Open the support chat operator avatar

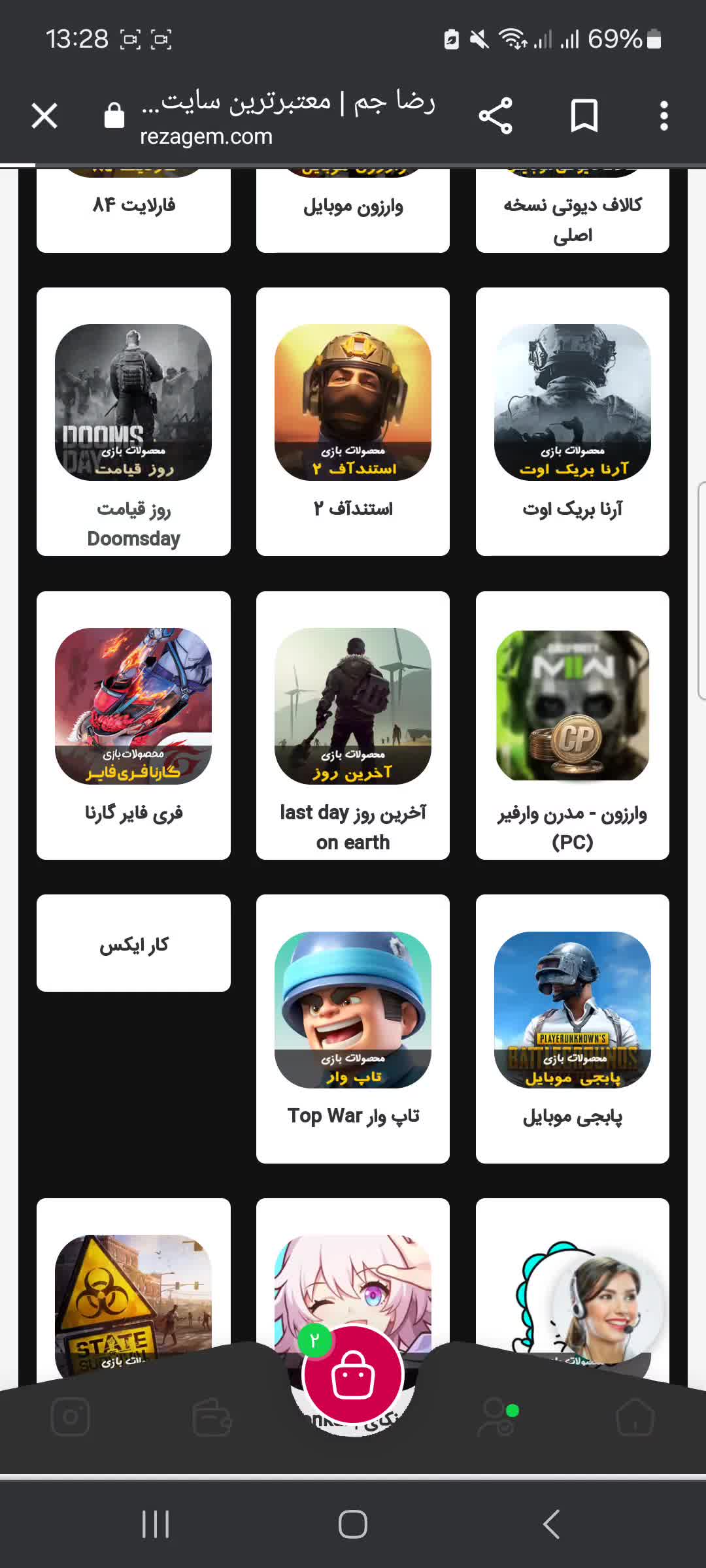click(x=601, y=1307)
